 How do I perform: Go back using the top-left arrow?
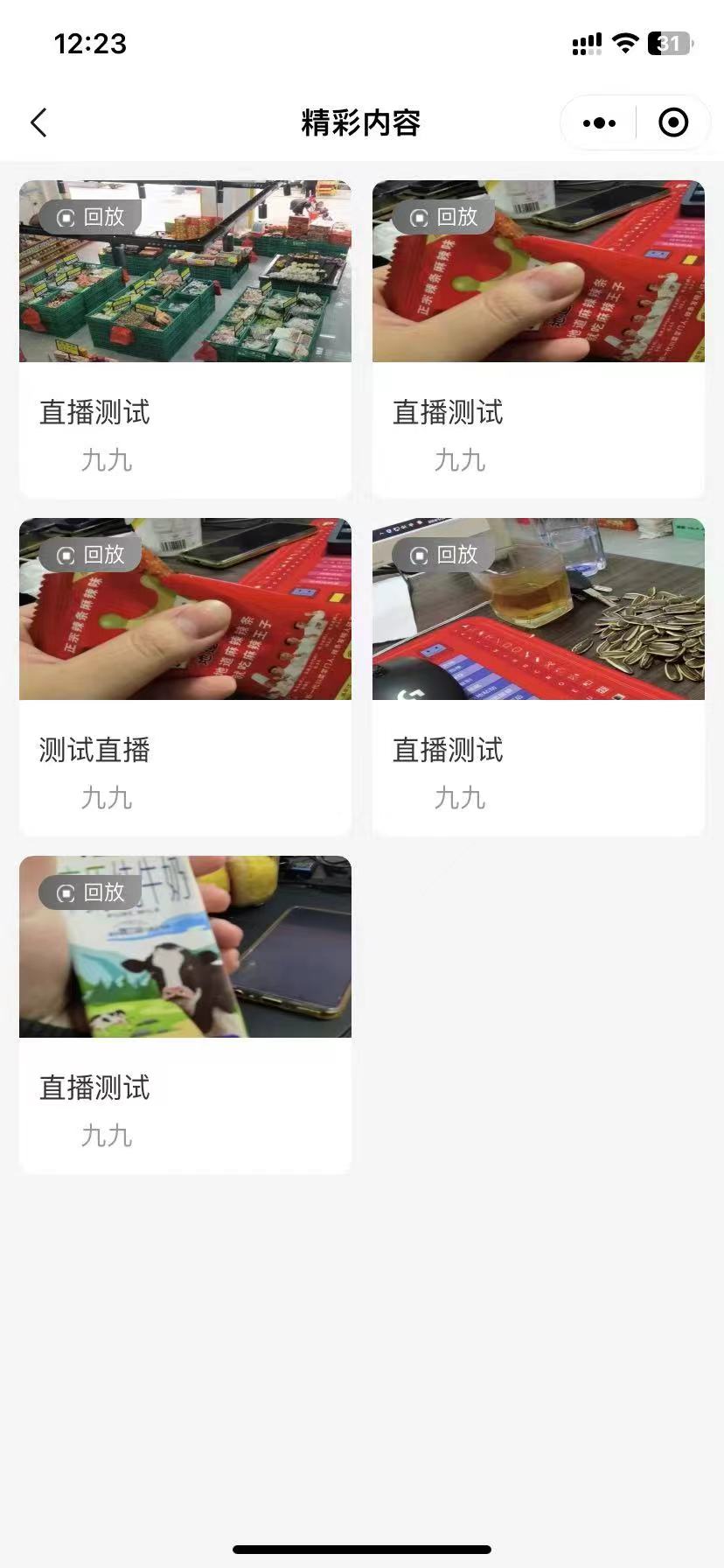[x=38, y=122]
